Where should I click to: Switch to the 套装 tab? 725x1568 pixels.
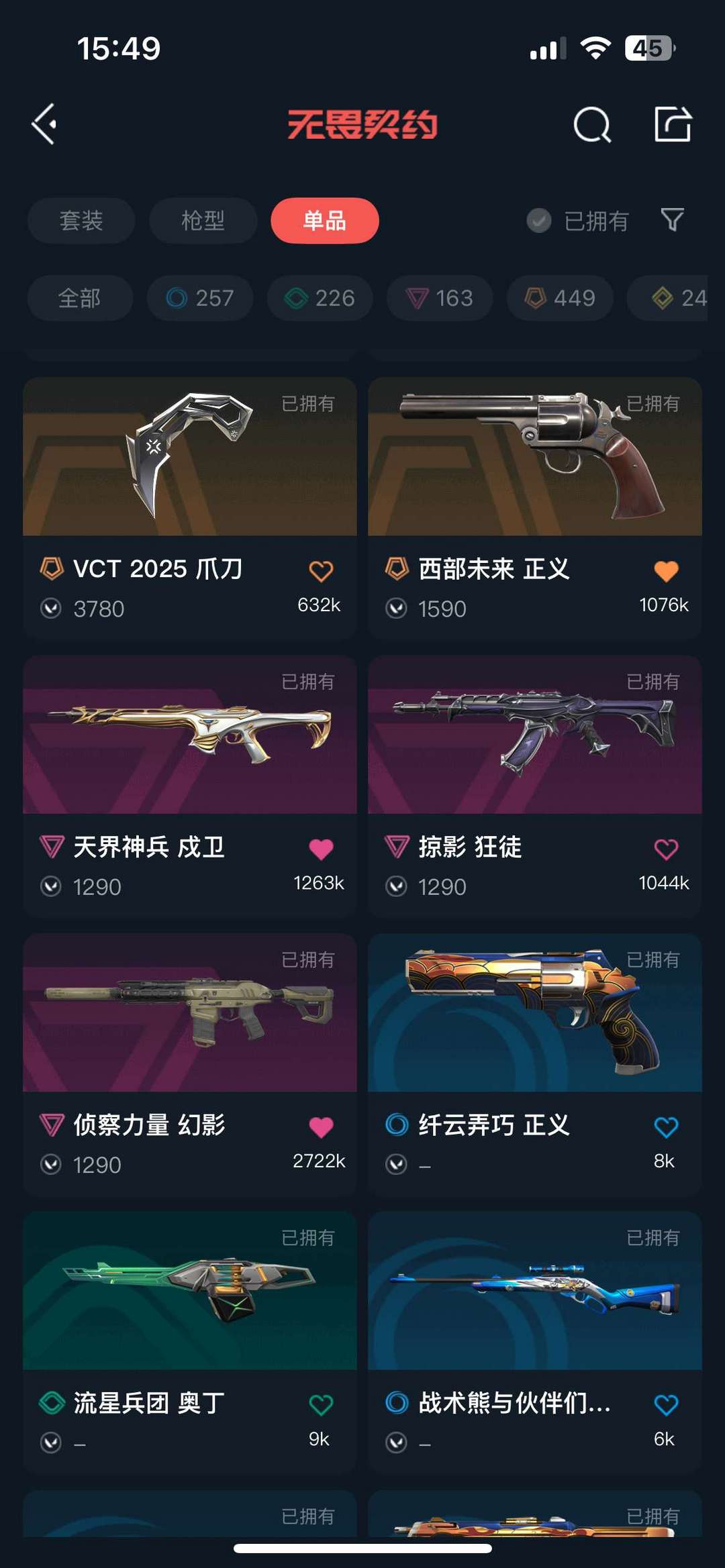[x=81, y=220]
